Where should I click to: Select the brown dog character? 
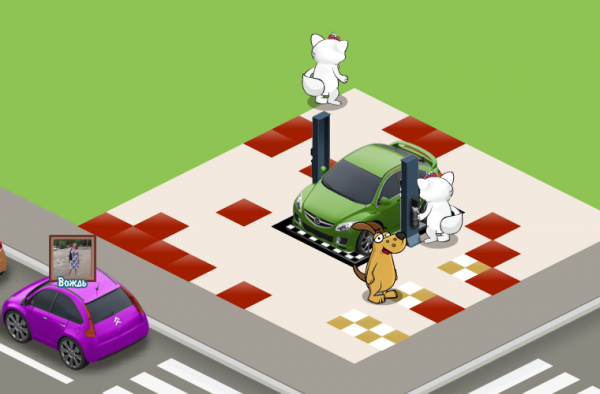tap(379, 263)
